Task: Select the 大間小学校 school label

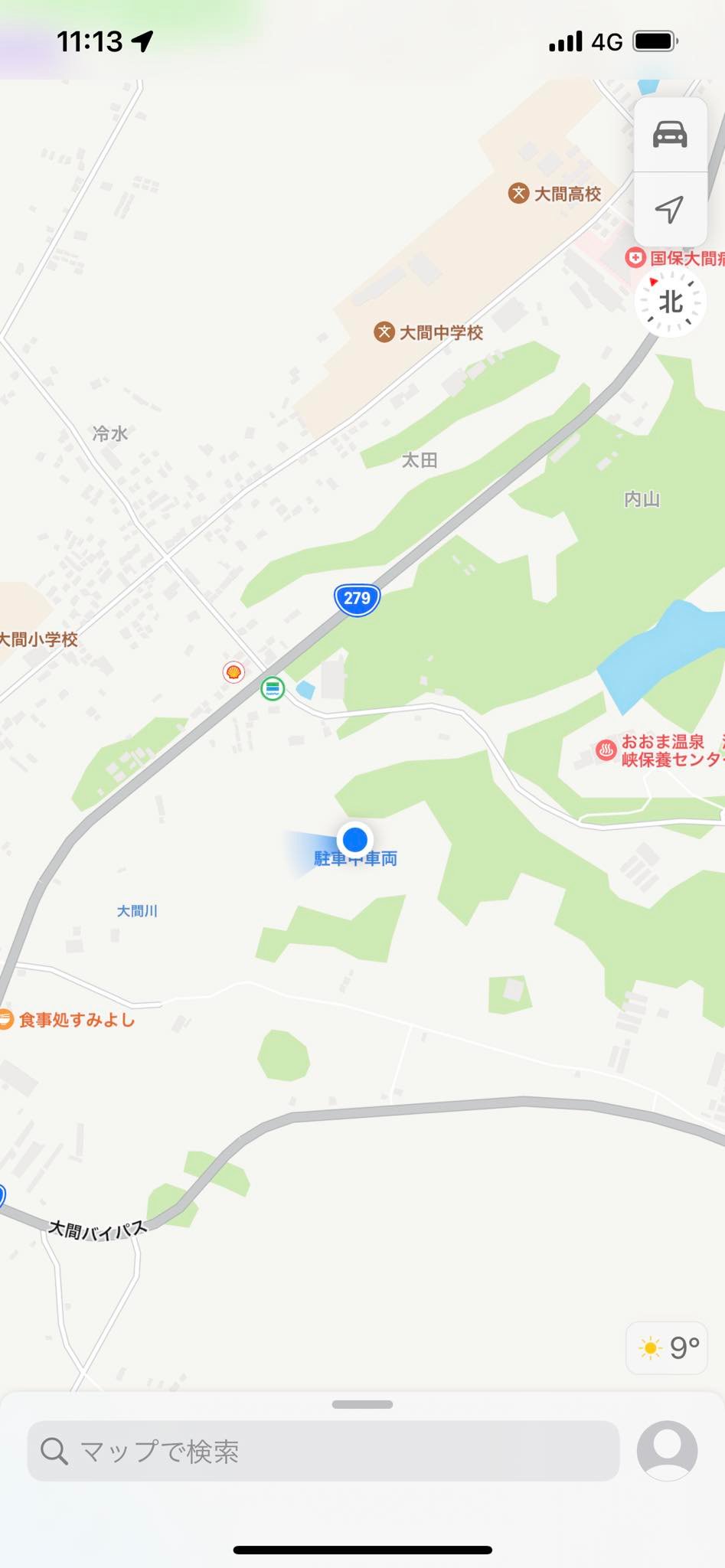Action: point(38,639)
